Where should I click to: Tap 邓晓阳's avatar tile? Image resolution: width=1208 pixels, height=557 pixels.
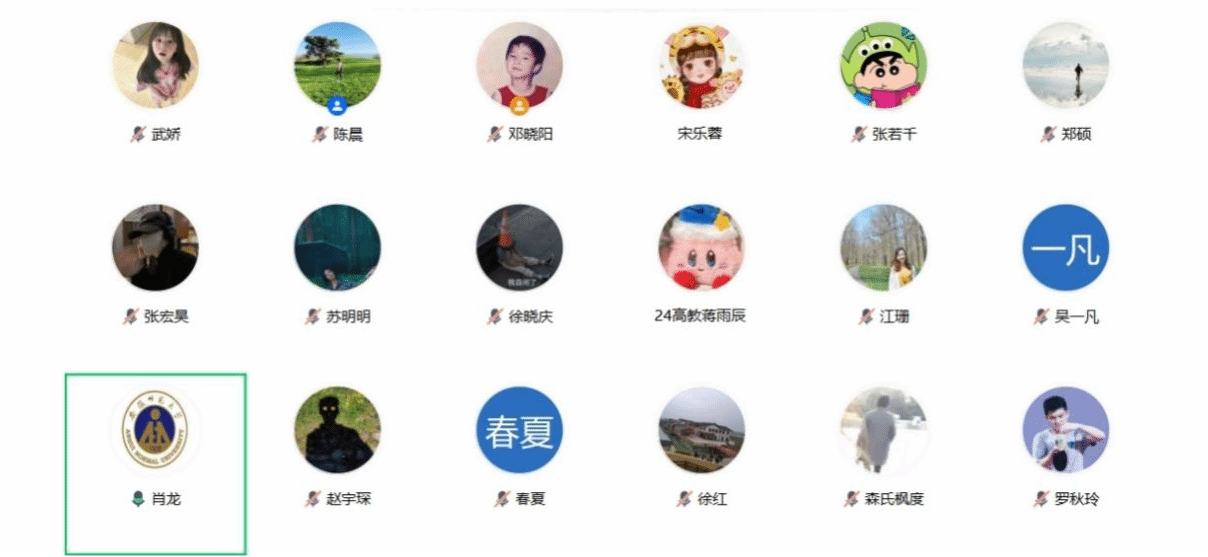click(519, 66)
